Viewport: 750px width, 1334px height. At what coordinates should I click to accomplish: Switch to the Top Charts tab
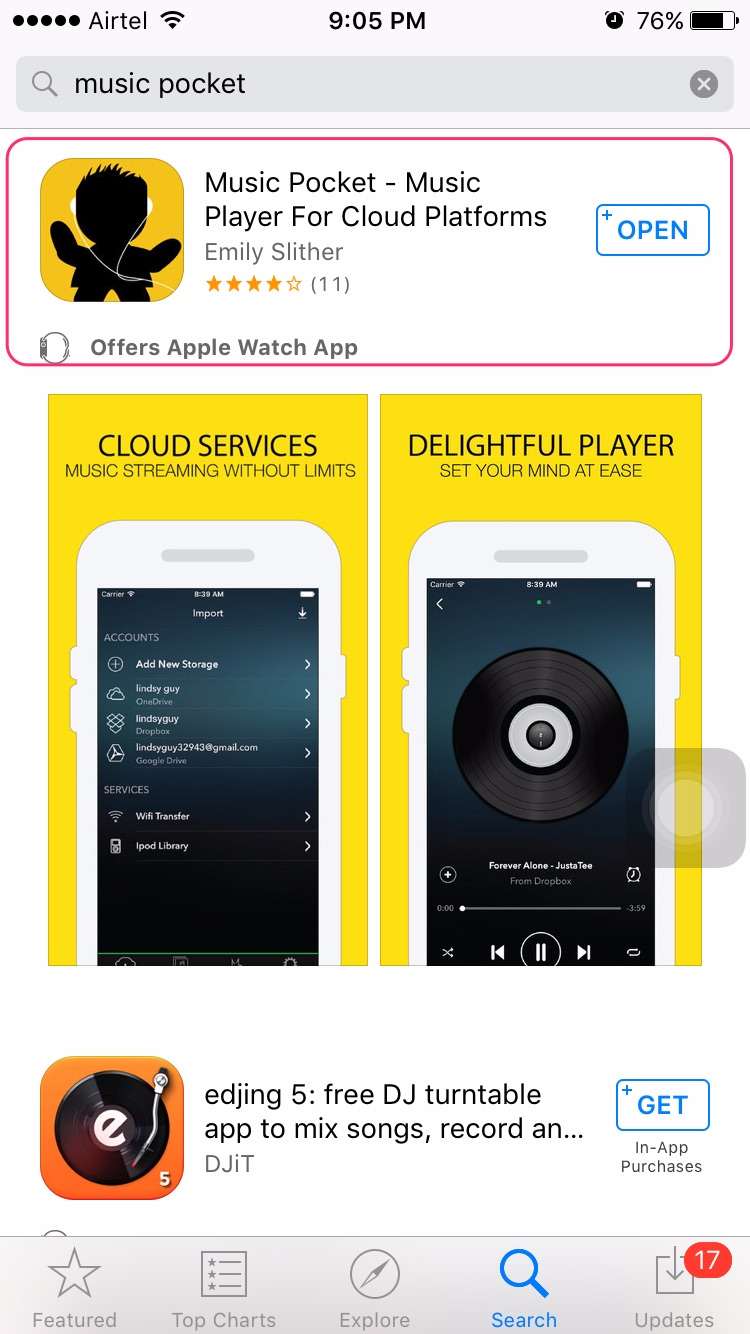click(x=224, y=1288)
